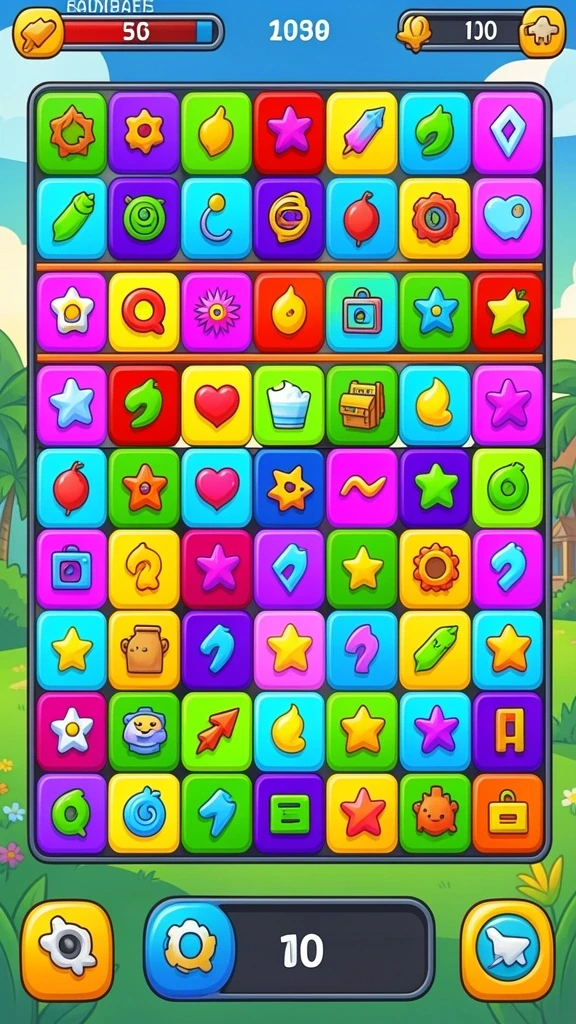Image resolution: width=576 pixels, height=1024 pixels.
Task: Select the orange blob creature on the green tile
Action: [x=434, y=814]
